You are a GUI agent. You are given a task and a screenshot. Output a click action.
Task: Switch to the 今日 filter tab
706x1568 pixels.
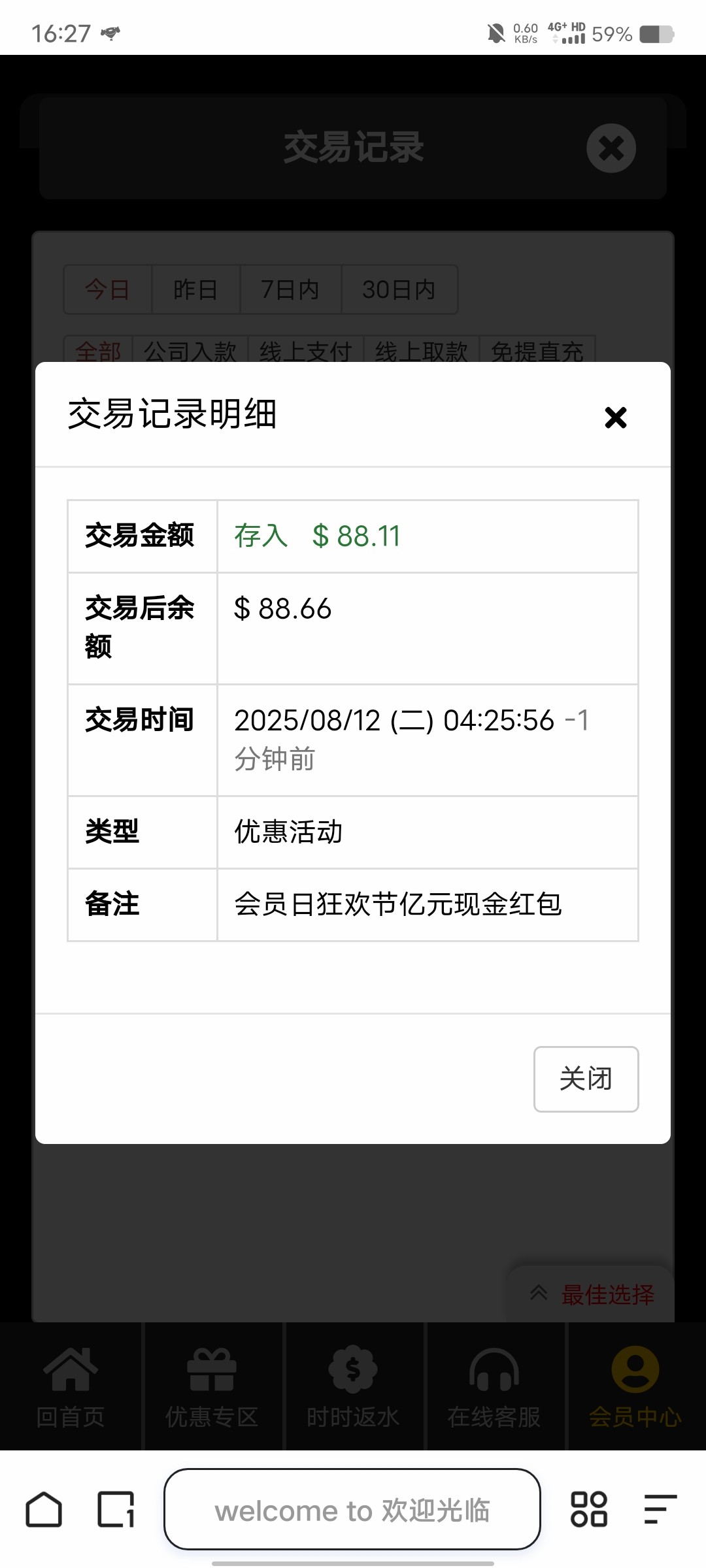tap(108, 289)
